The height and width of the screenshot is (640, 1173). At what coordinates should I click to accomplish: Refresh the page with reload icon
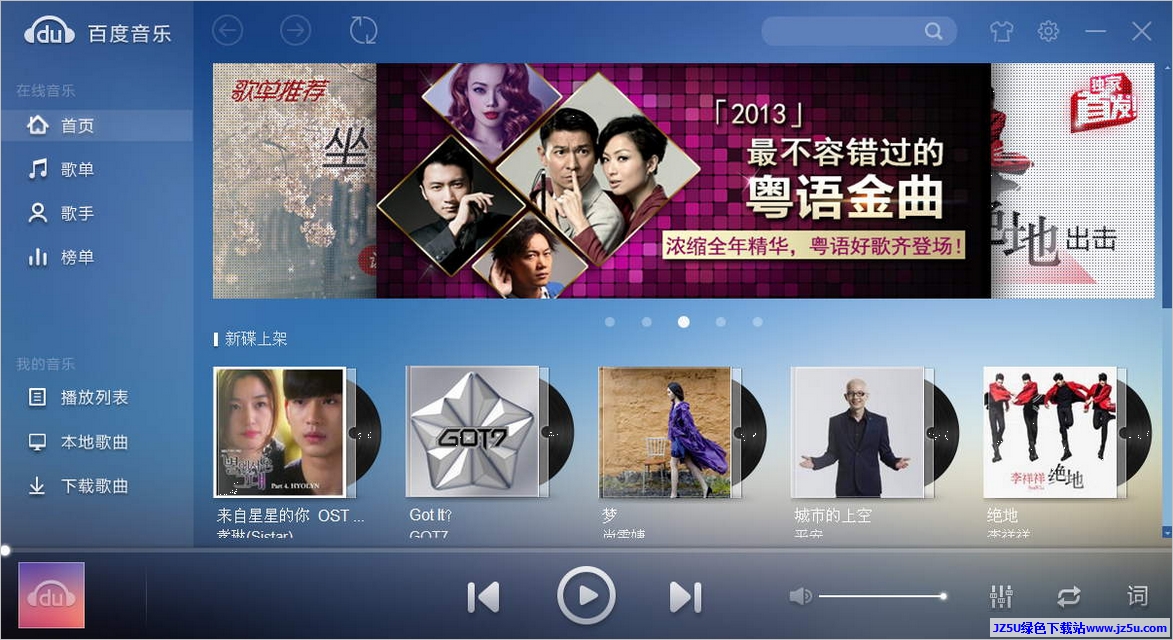pyautogui.click(x=363, y=31)
